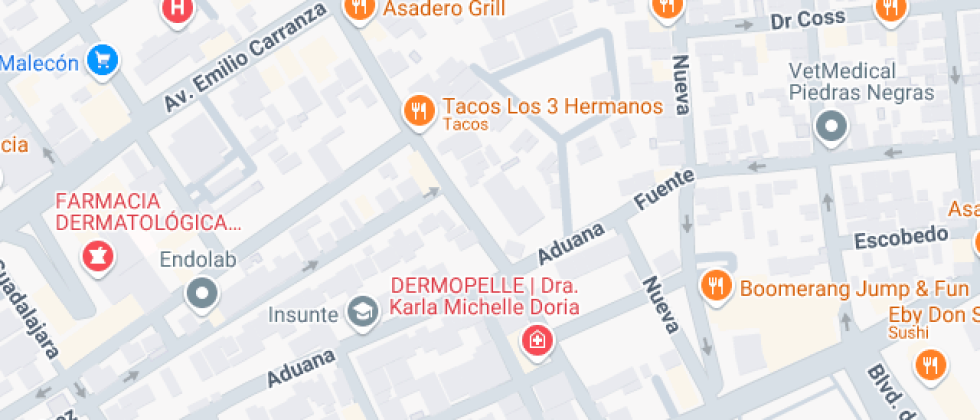
Task: Open the Tacos Los 3 Hermanos pin
Action: coord(420,111)
